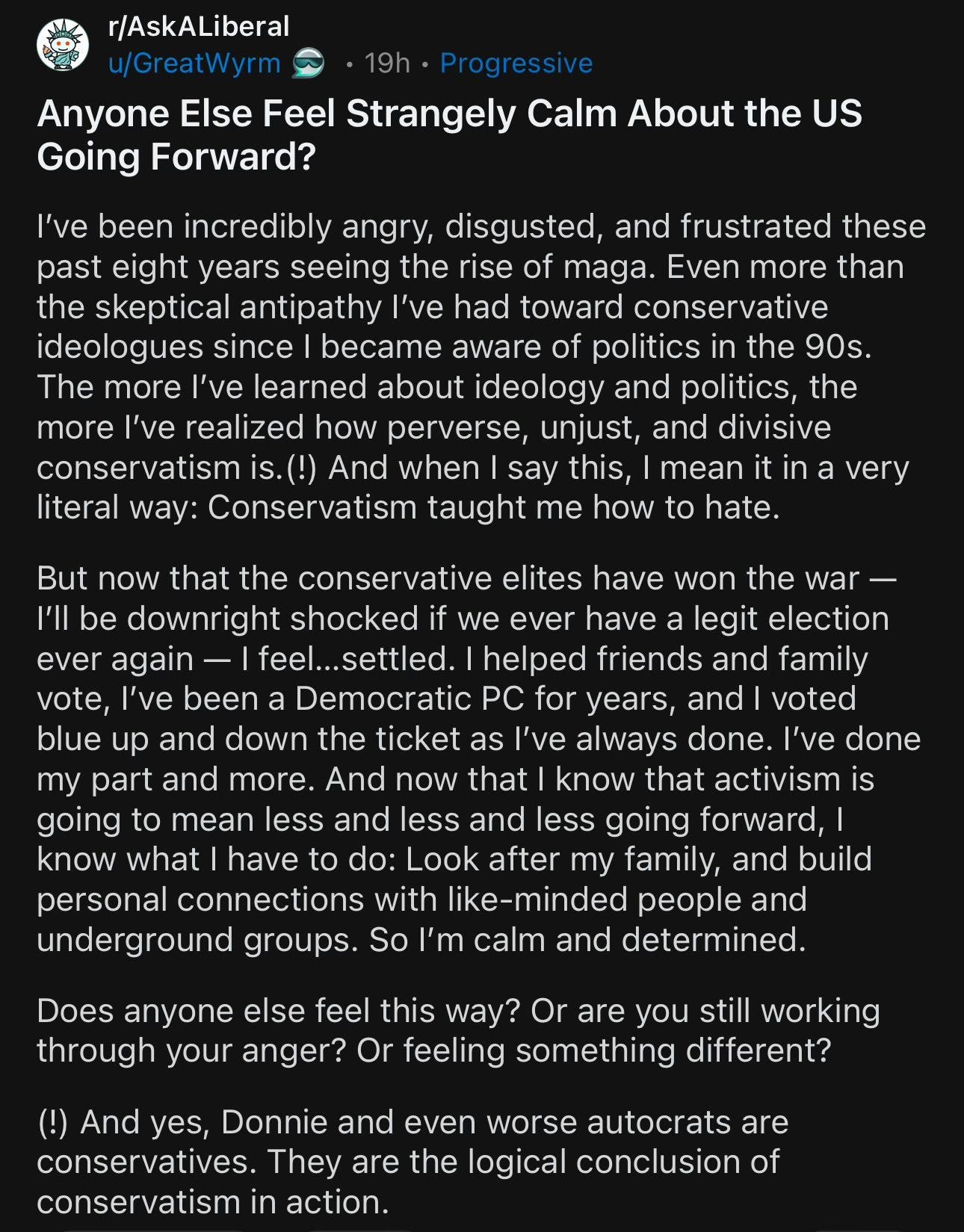964x1232 pixels.
Task: Open the r/AskALiberal subreddit
Action: [x=198, y=27]
